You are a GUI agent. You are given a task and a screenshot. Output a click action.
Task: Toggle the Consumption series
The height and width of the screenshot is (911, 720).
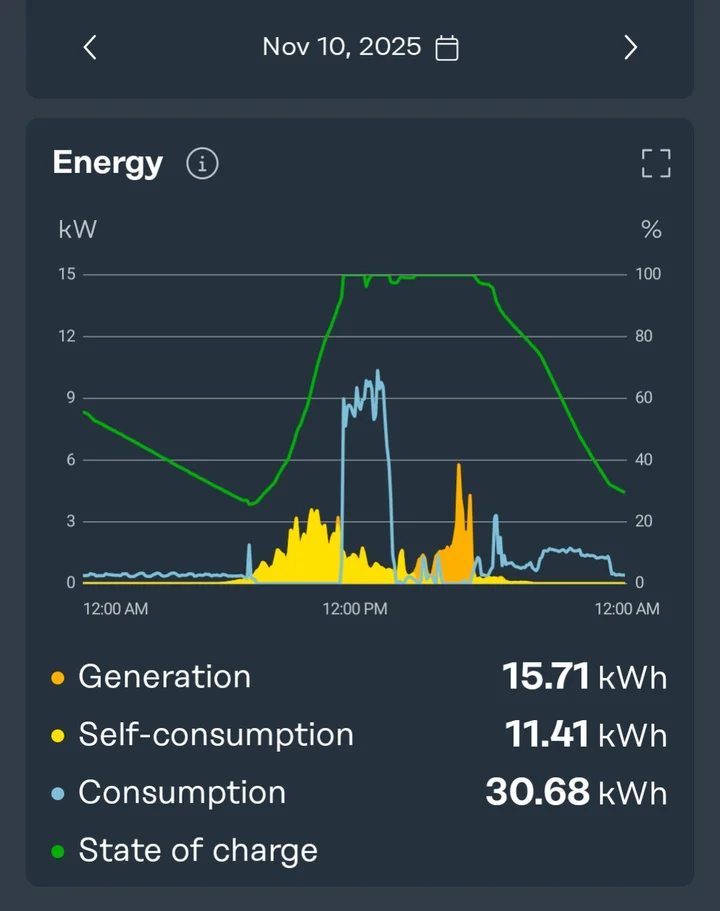tap(181, 793)
